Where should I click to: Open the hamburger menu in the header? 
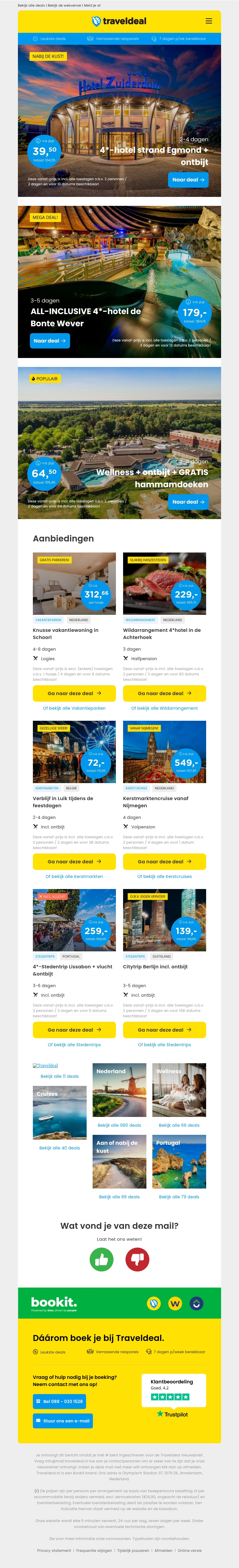point(209,21)
